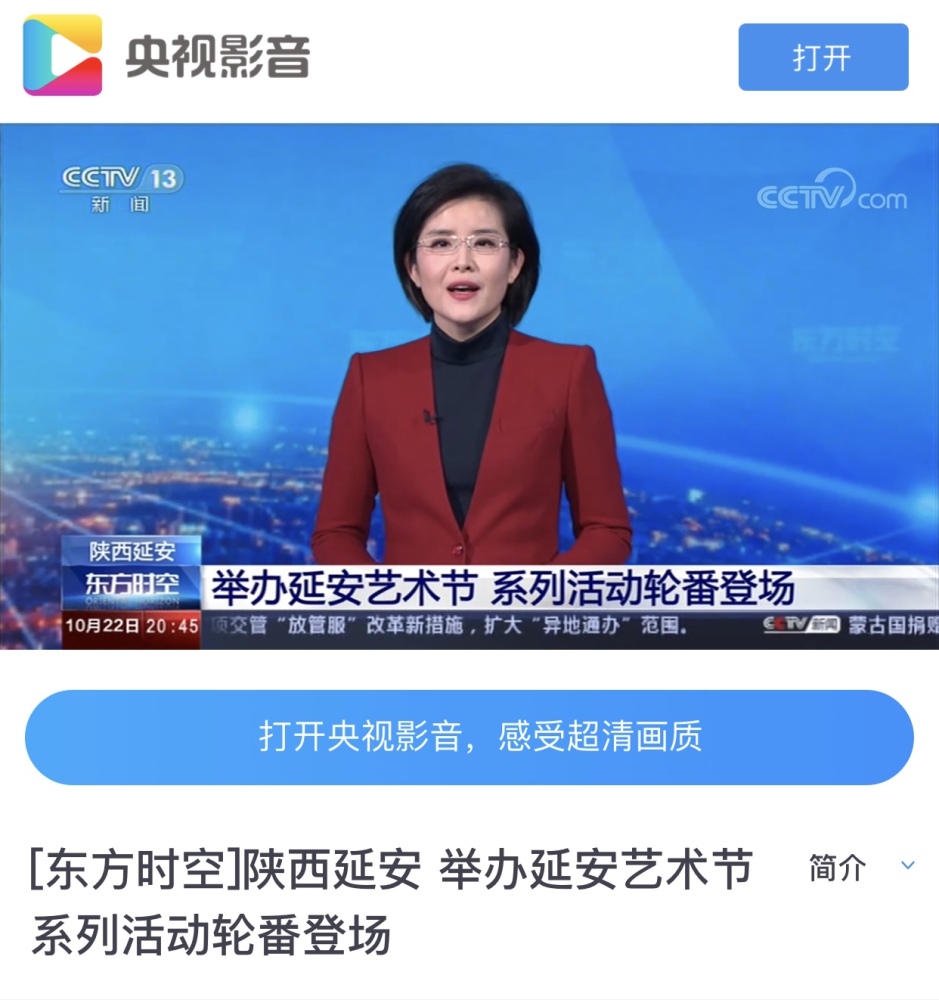Tap the blue 打开 button
This screenshot has width=939, height=1000.
pos(822,58)
